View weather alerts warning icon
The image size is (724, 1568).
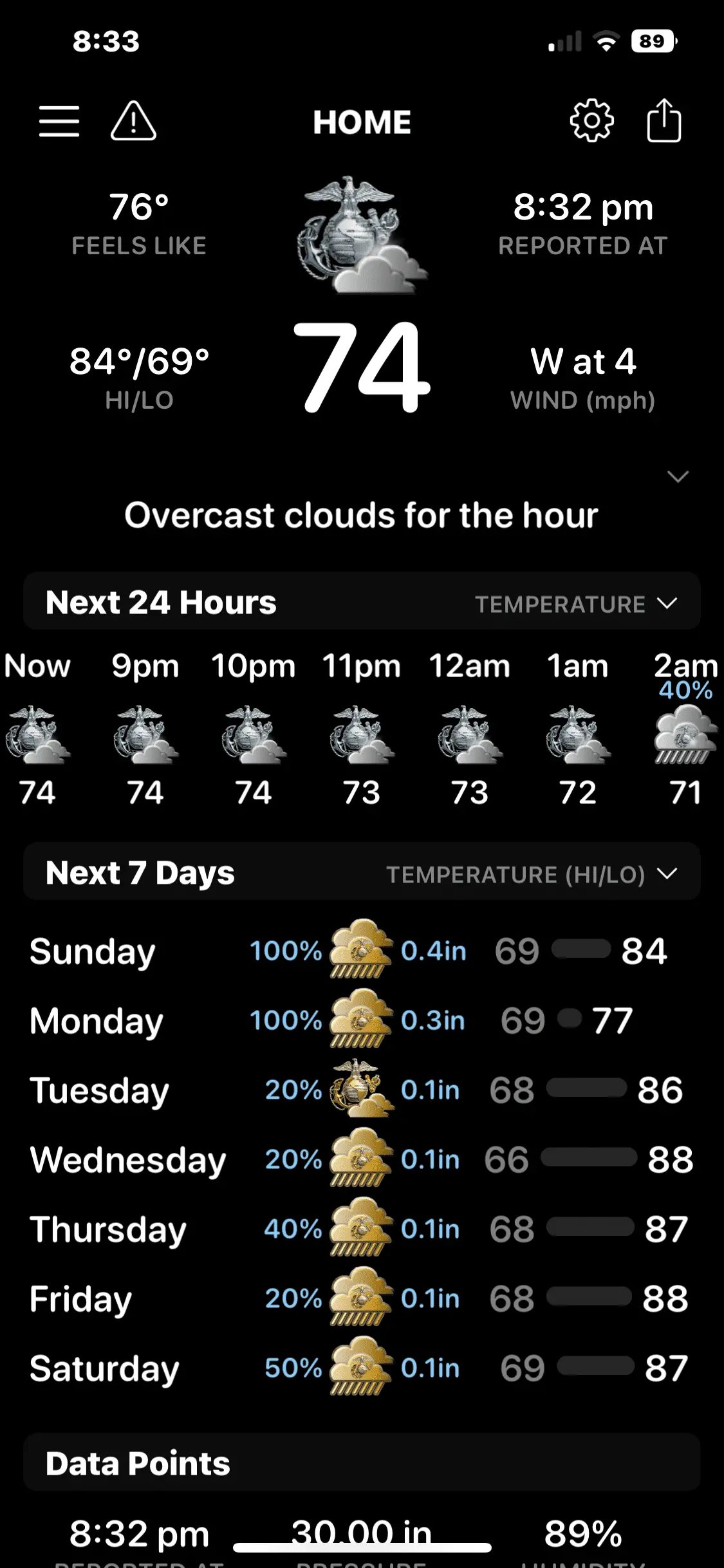click(133, 121)
